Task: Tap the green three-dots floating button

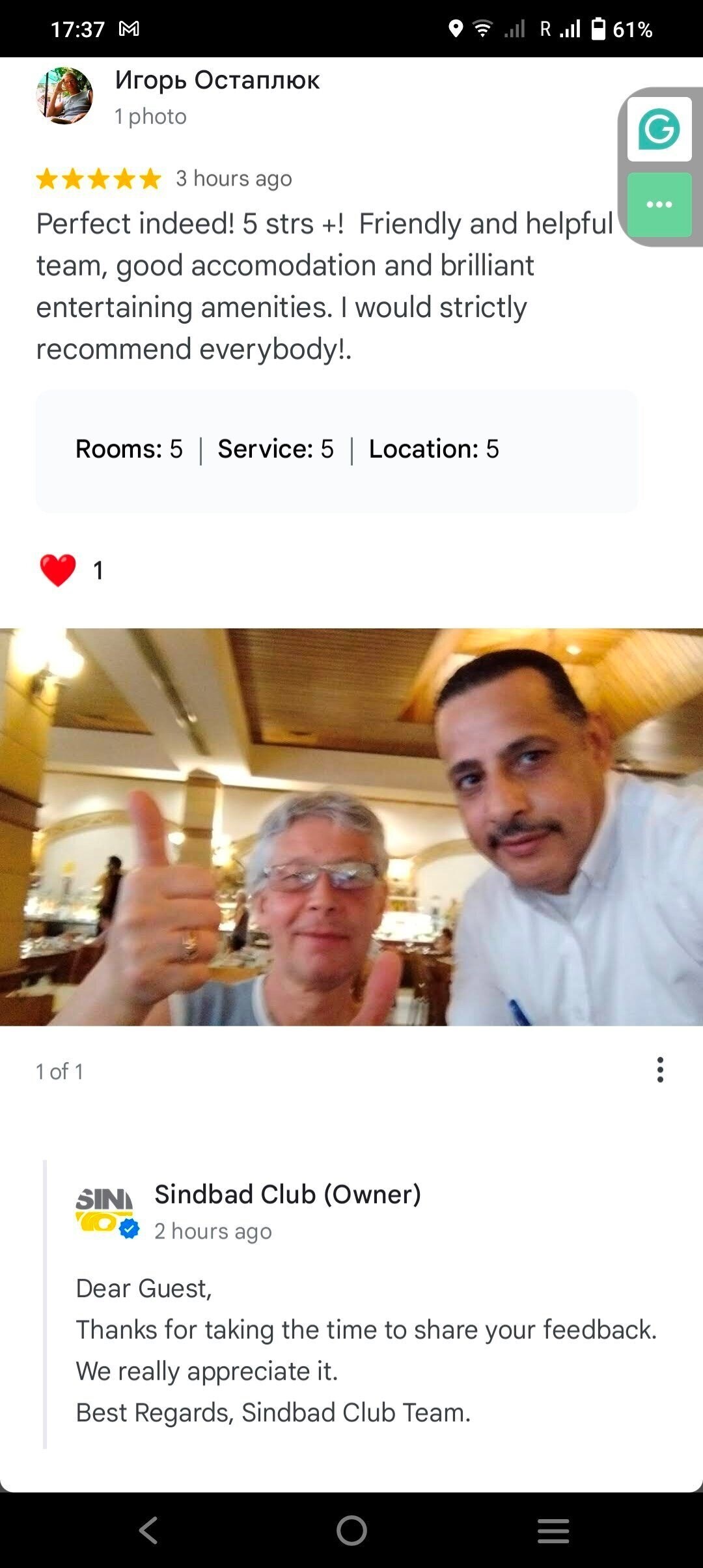Action: (x=659, y=204)
